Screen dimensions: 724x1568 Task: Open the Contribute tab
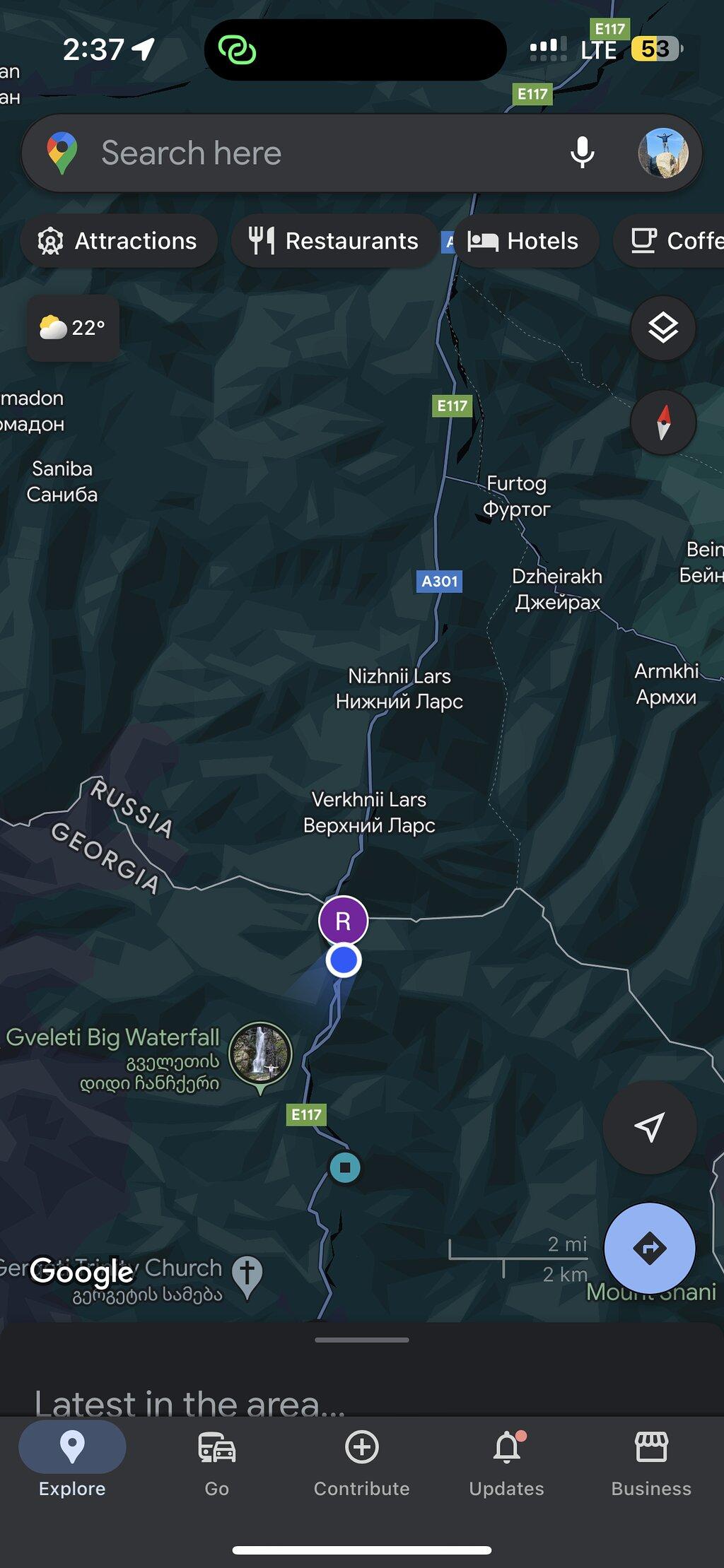(361, 1462)
